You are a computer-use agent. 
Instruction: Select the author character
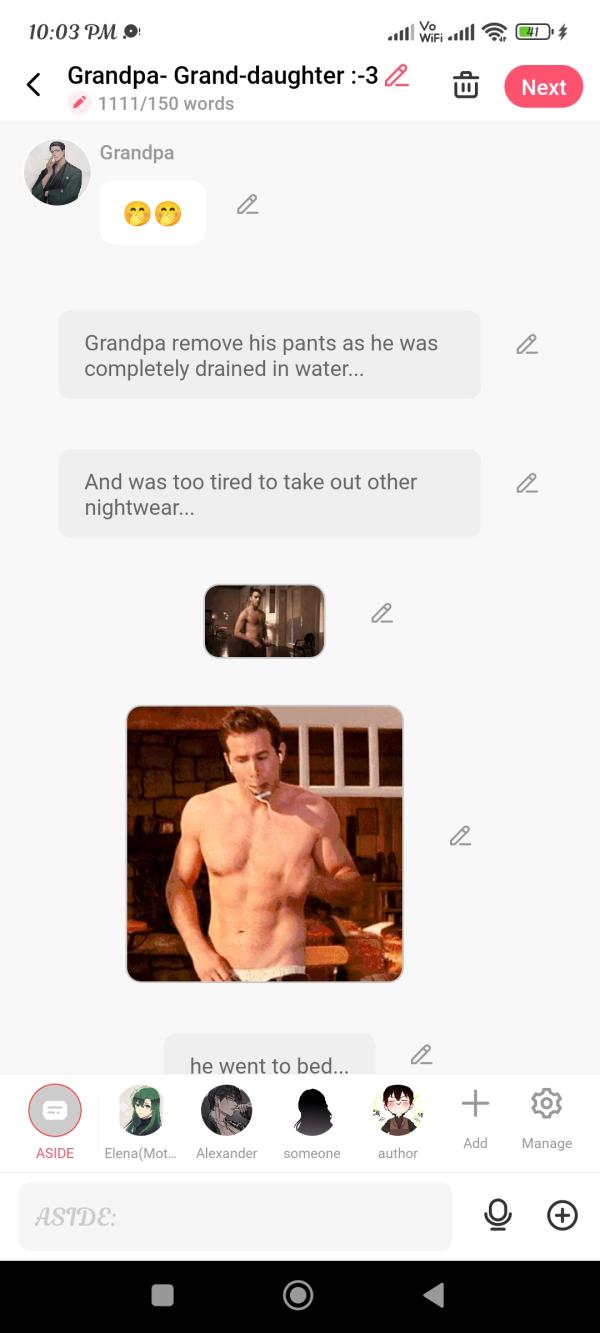pos(397,1120)
